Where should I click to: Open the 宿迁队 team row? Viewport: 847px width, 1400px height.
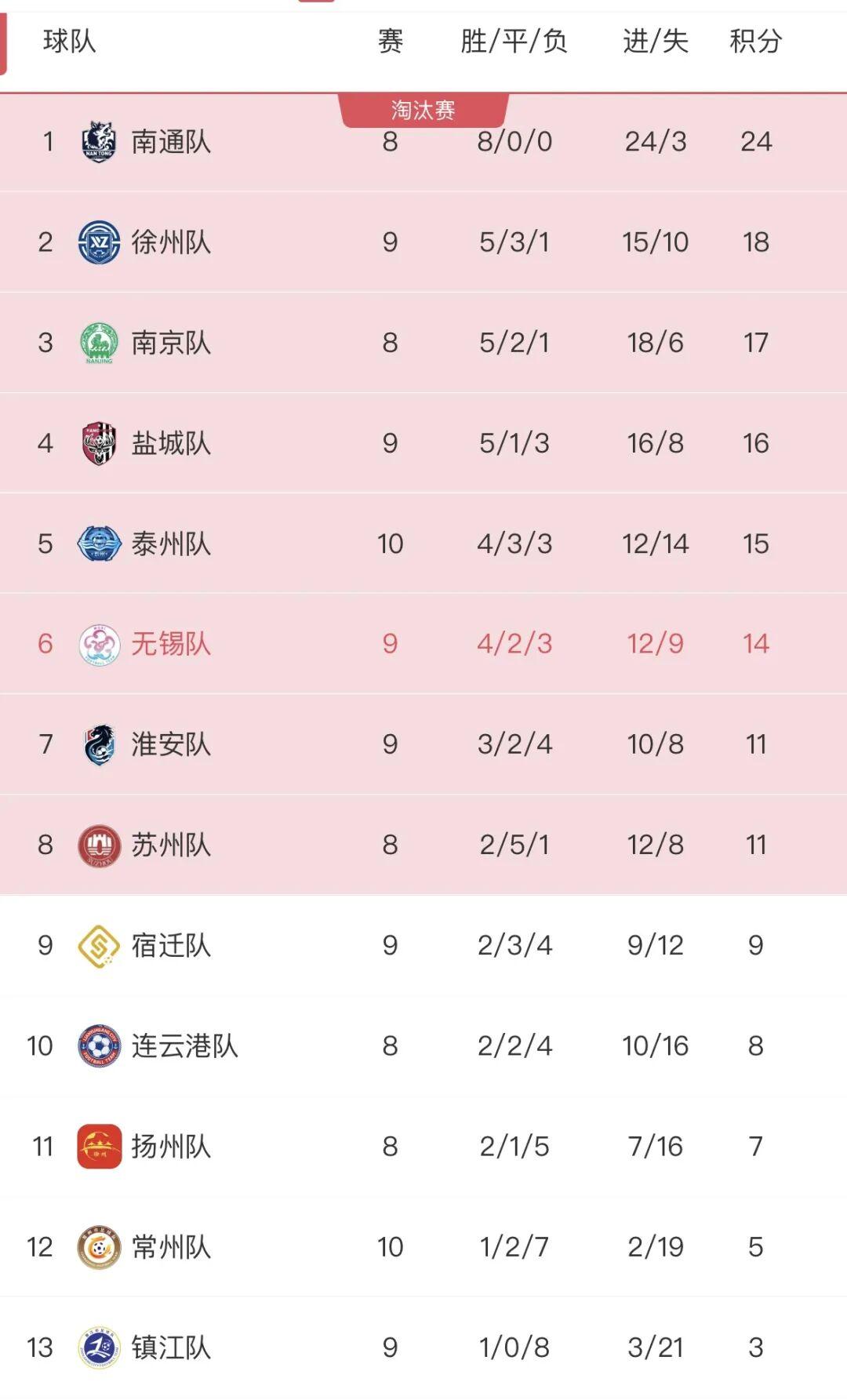click(x=170, y=945)
